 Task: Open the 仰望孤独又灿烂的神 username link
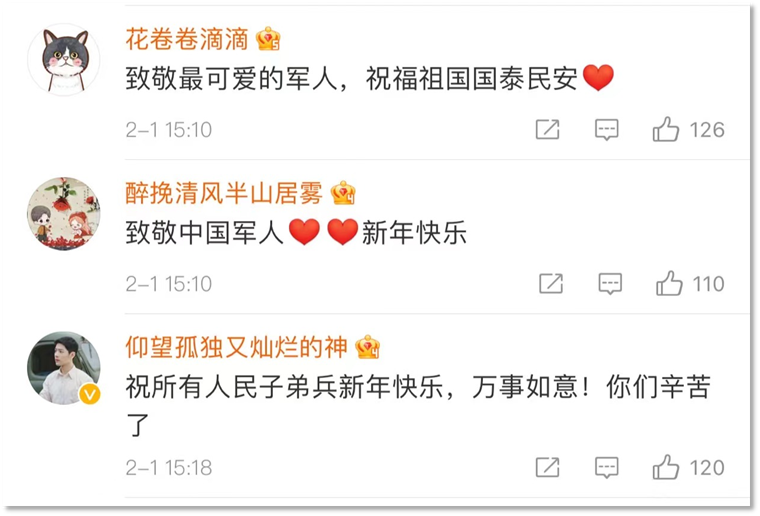[x=236, y=347]
